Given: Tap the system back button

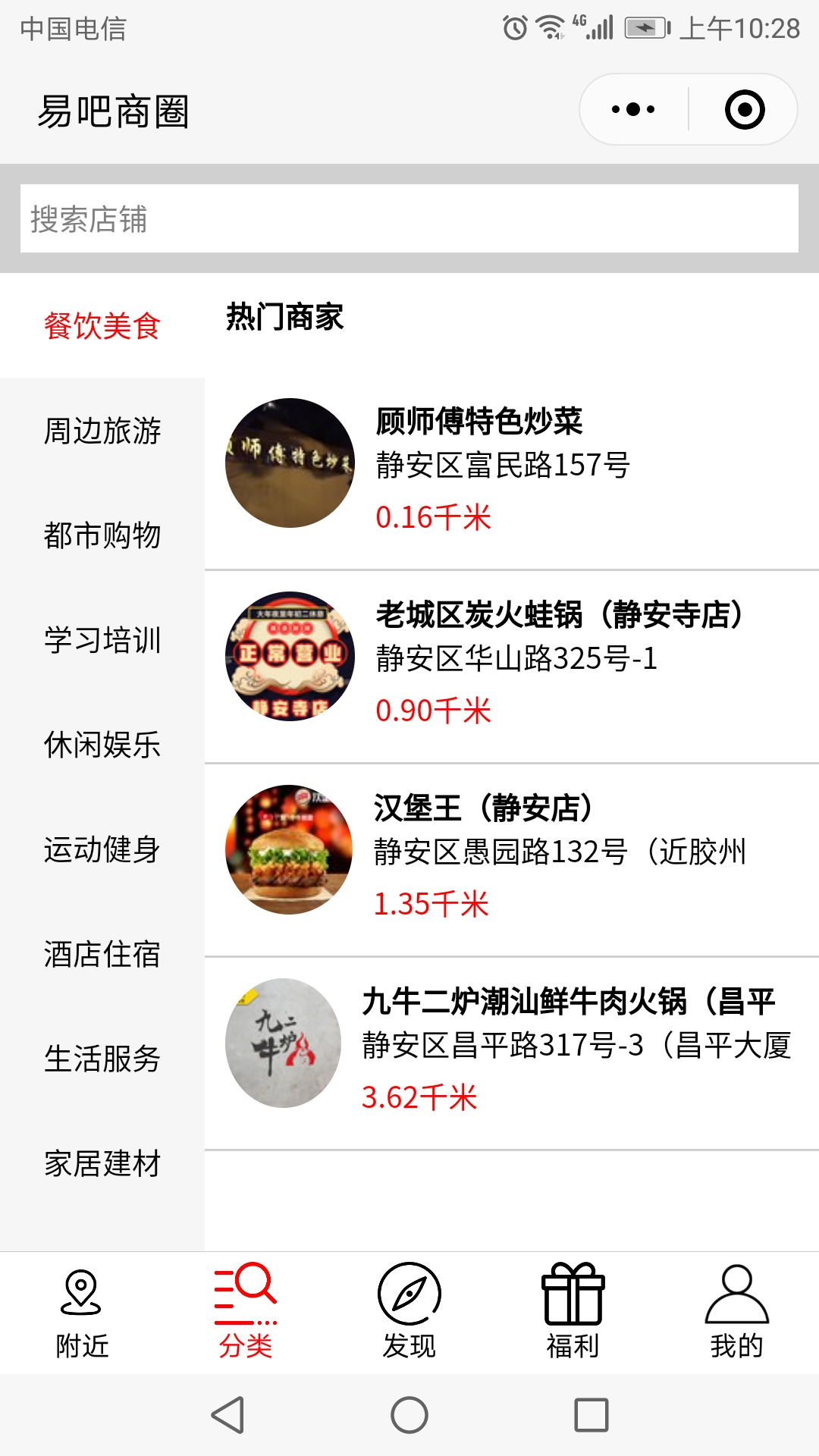Looking at the screenshot, I should tap(227, 1415).
